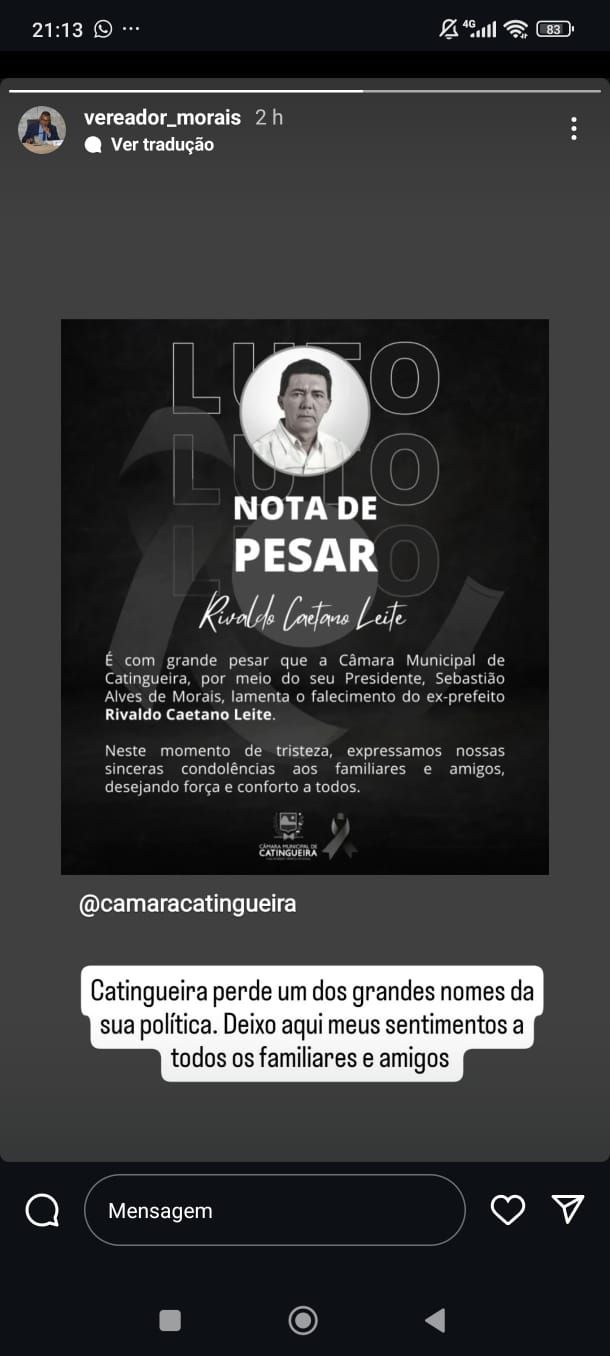Open the story overflow menu
The image size is (610, 1356).
[573, 128]
